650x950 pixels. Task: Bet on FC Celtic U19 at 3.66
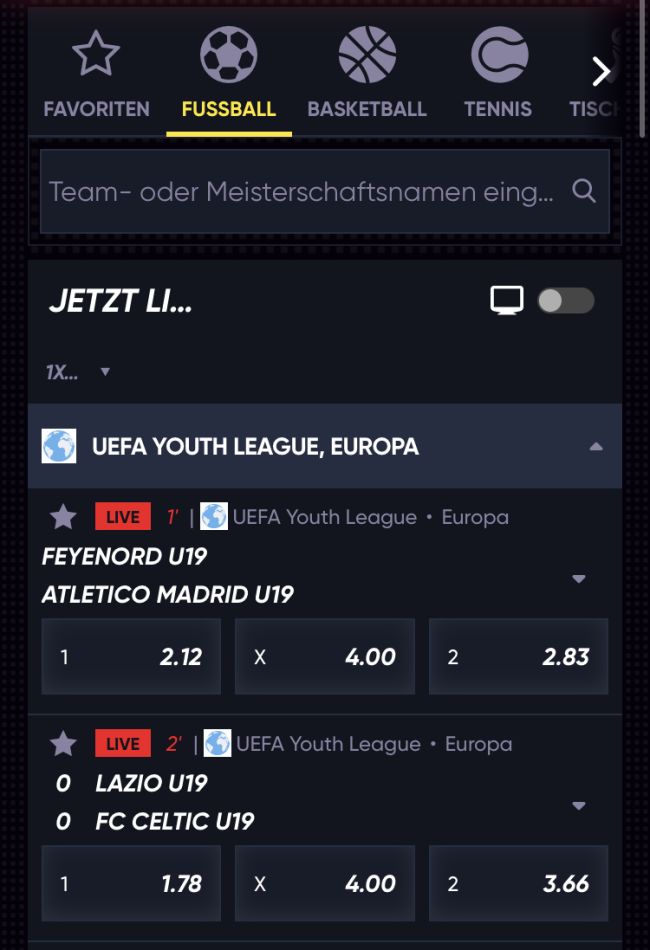[518, 884]
